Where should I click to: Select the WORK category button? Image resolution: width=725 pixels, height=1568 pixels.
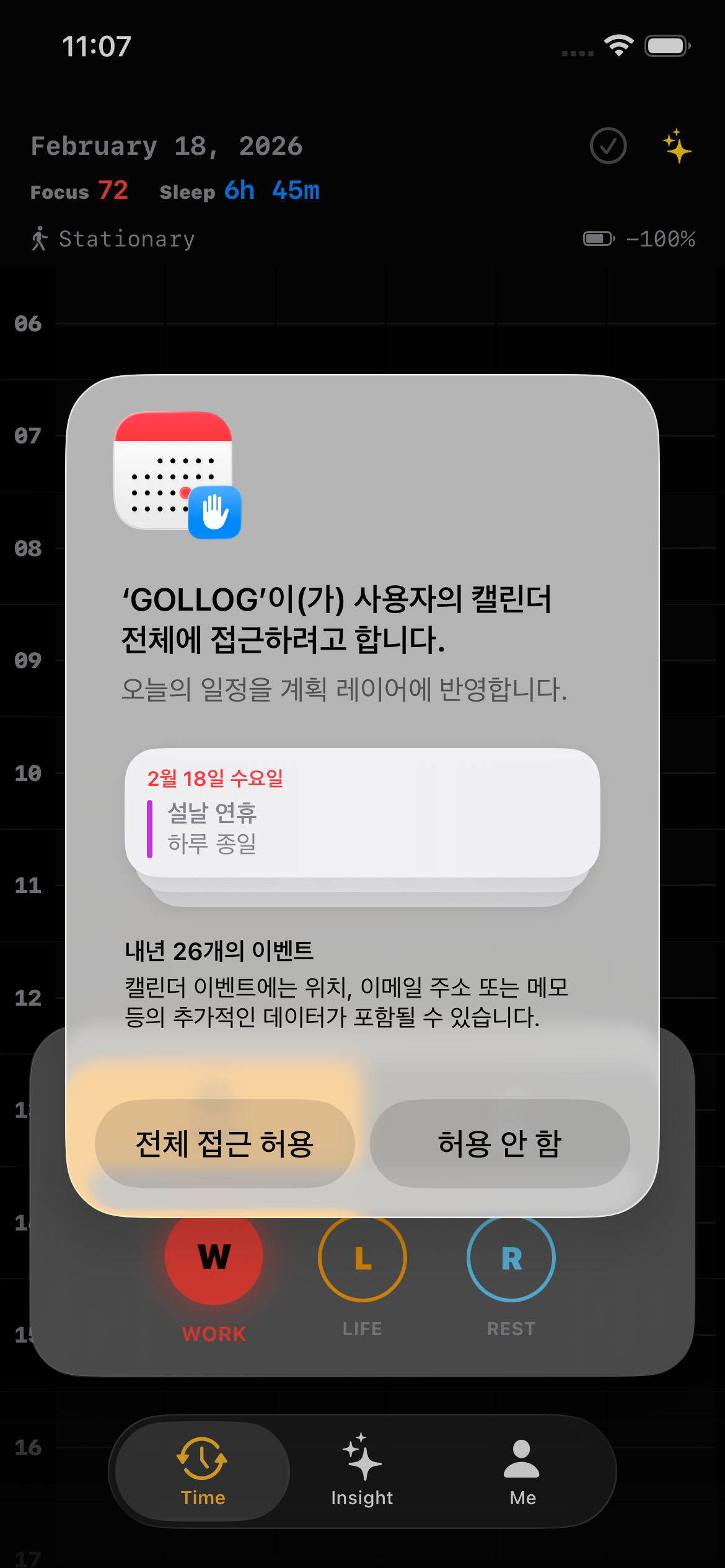[214, 1258]
